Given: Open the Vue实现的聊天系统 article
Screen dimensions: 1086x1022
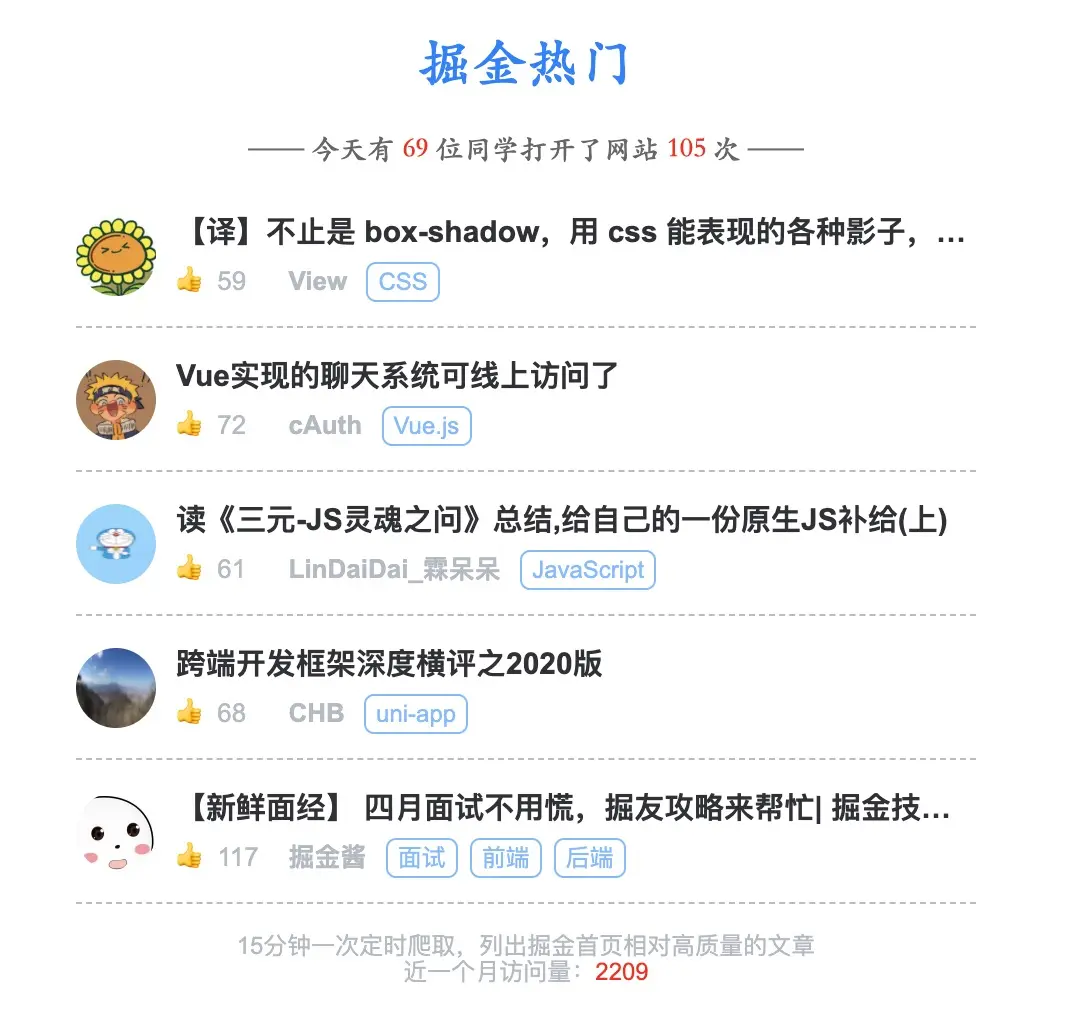Looking at the screenshot, I should click(x=398, y=377).
